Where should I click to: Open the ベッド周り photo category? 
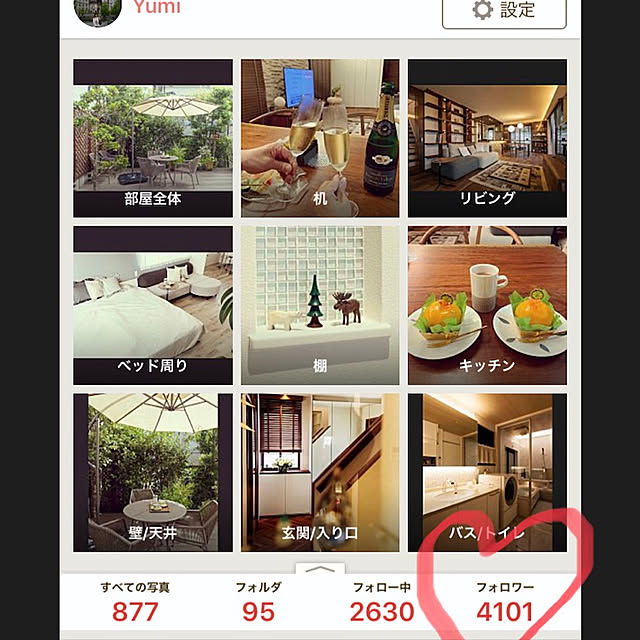pyautogui.click(x=153, y=305)
